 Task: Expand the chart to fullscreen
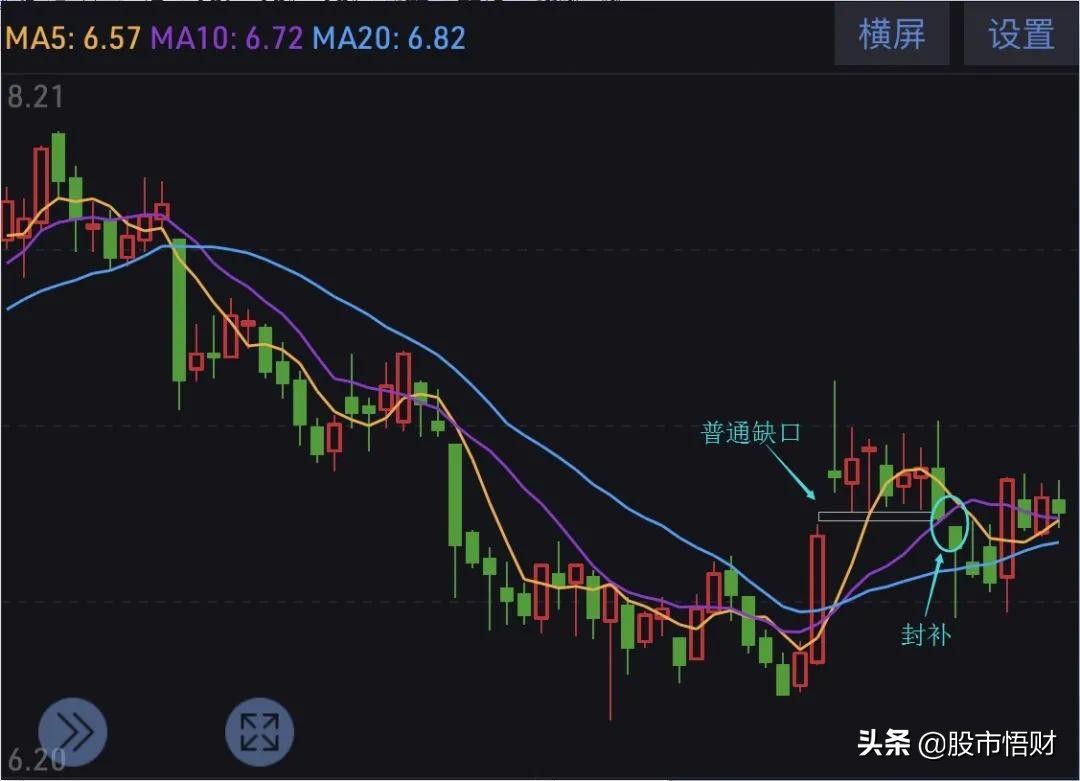click(259, 731)
